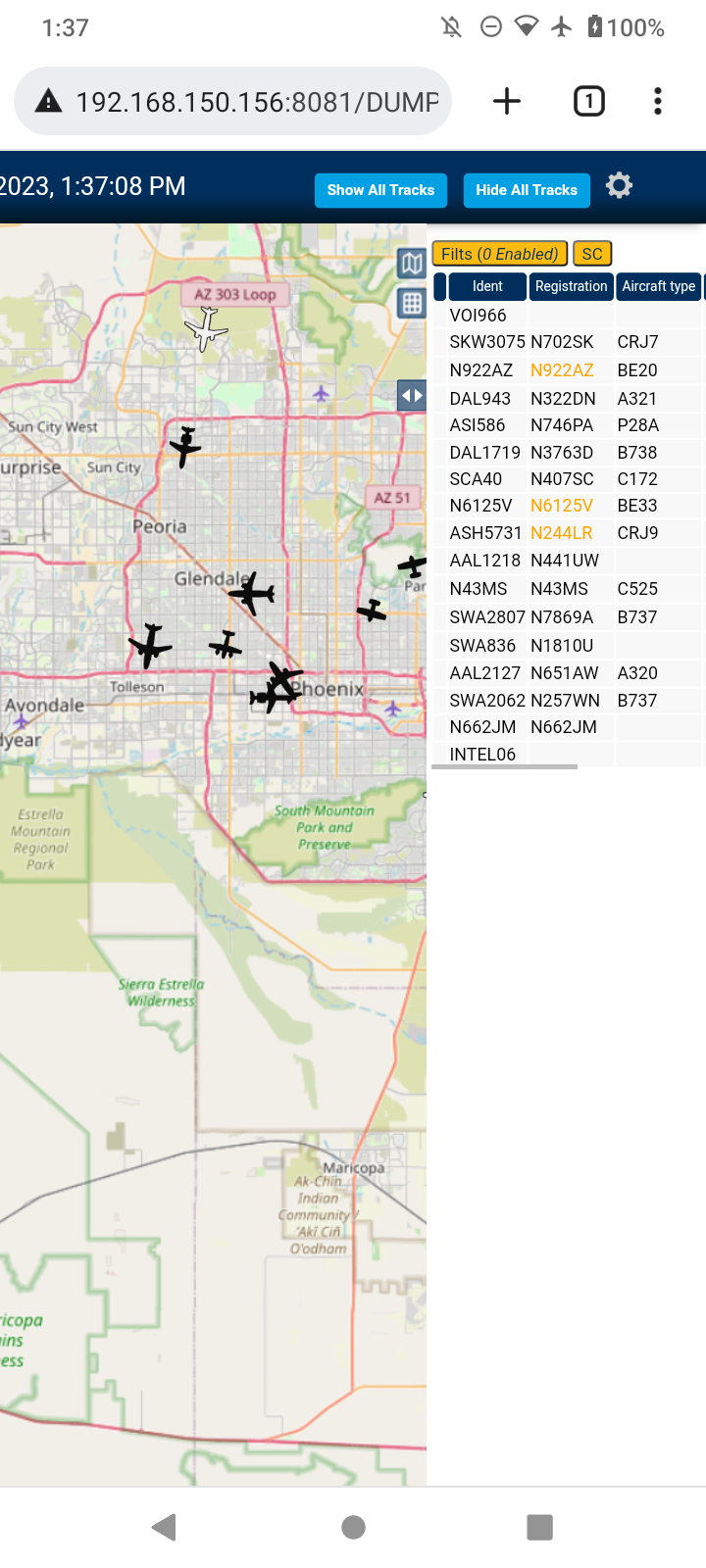Open registration link N244LR
706x1568 pixels.
561,533
